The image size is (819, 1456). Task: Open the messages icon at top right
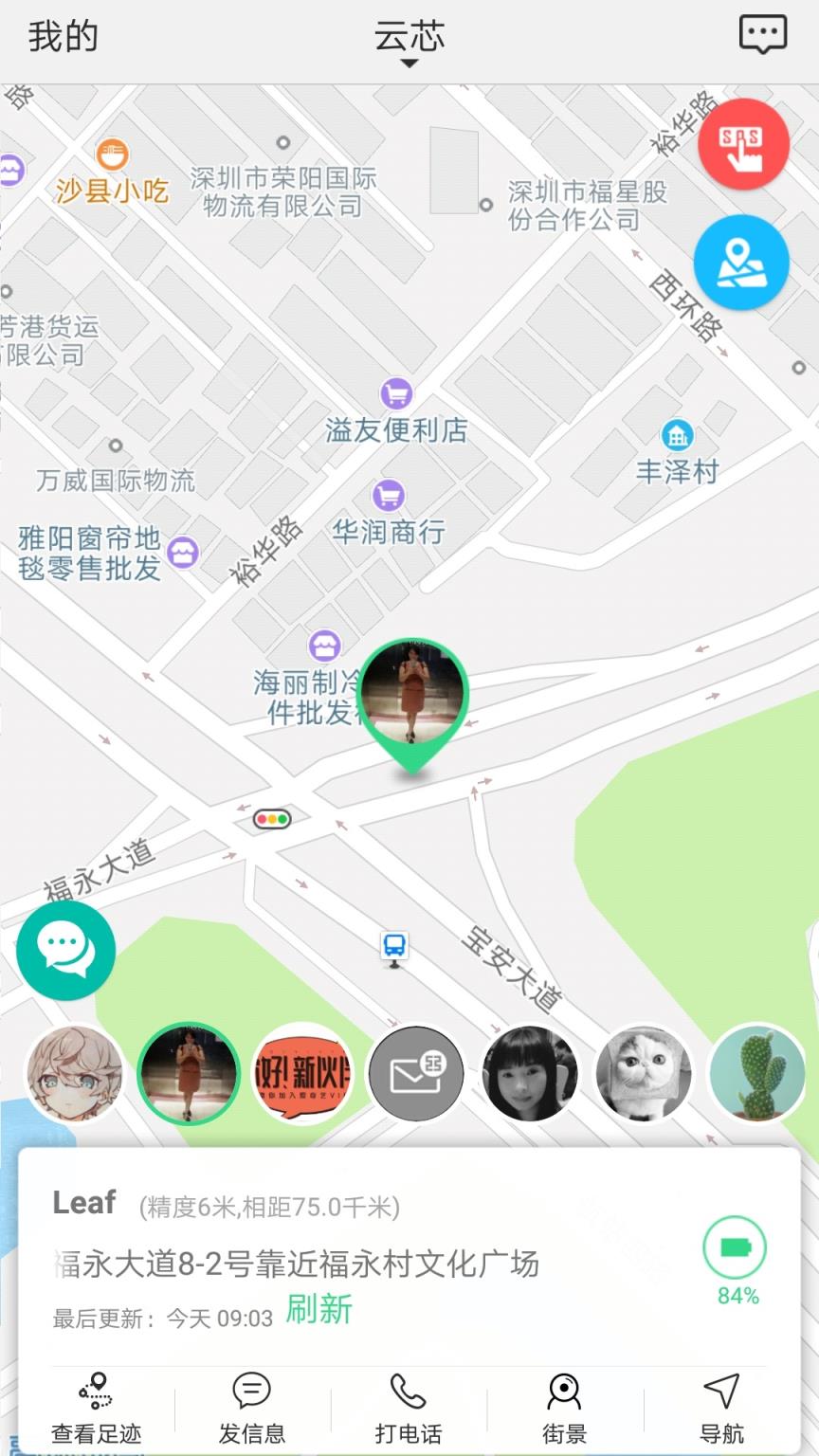point(762,35)
